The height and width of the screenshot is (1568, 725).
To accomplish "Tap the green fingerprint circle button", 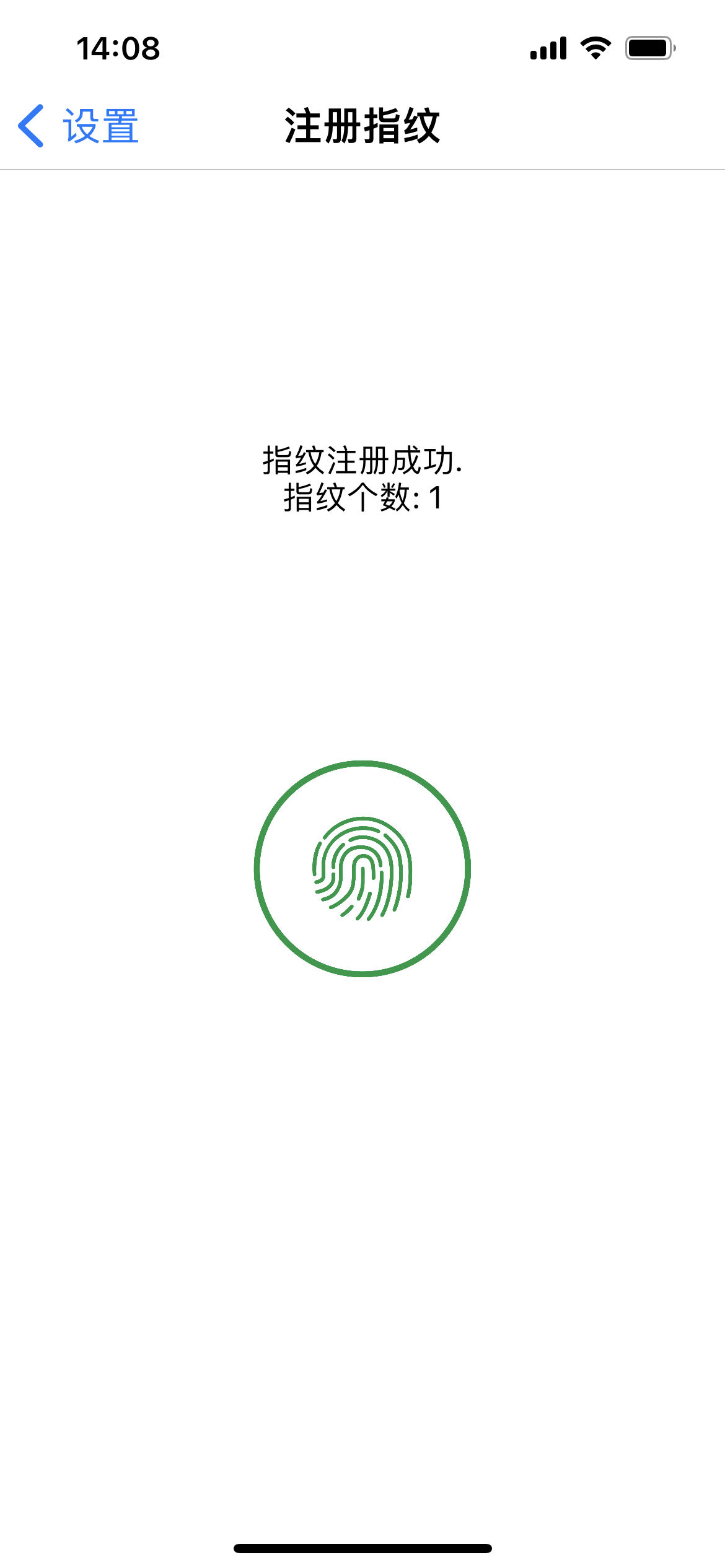I will point(362,868).
